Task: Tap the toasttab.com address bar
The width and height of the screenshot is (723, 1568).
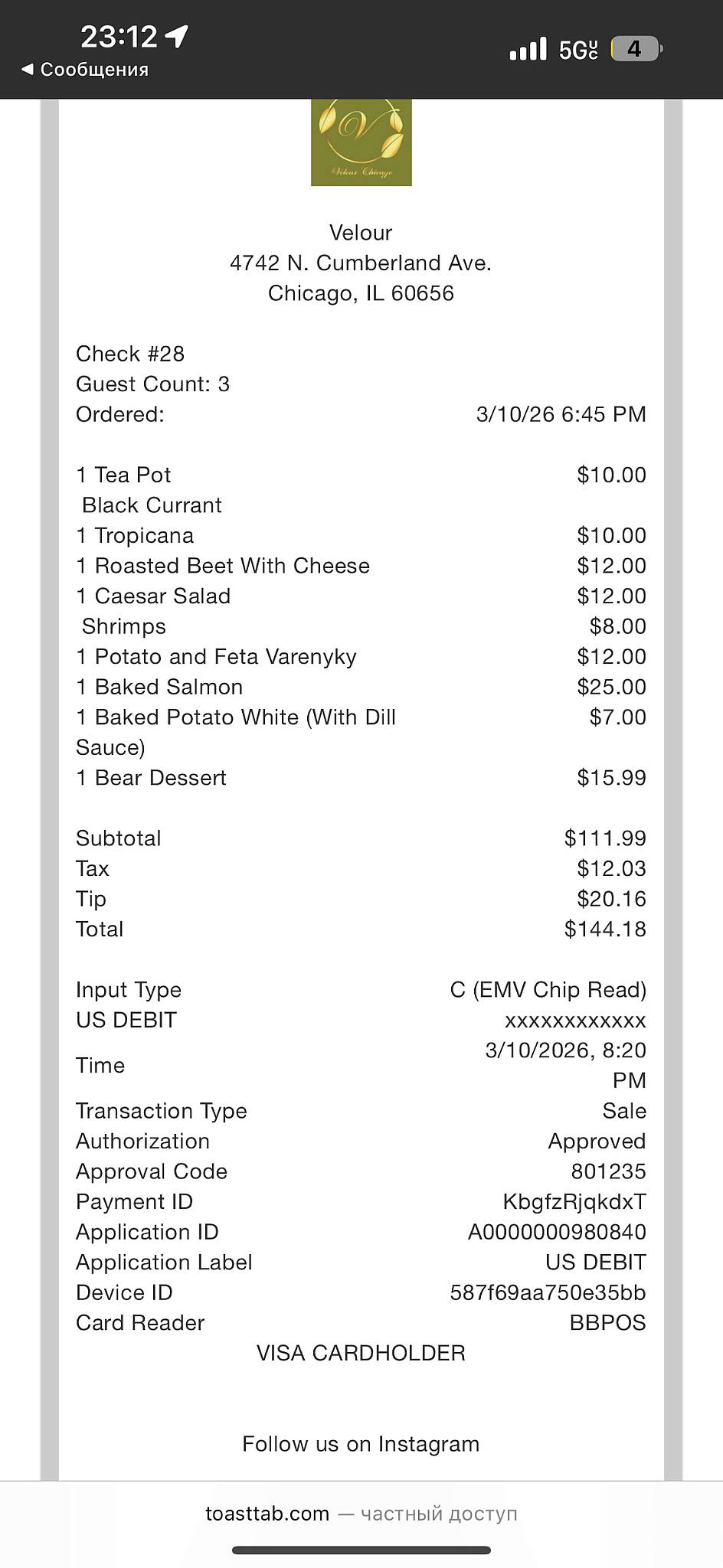Action: click(361, 1514)
